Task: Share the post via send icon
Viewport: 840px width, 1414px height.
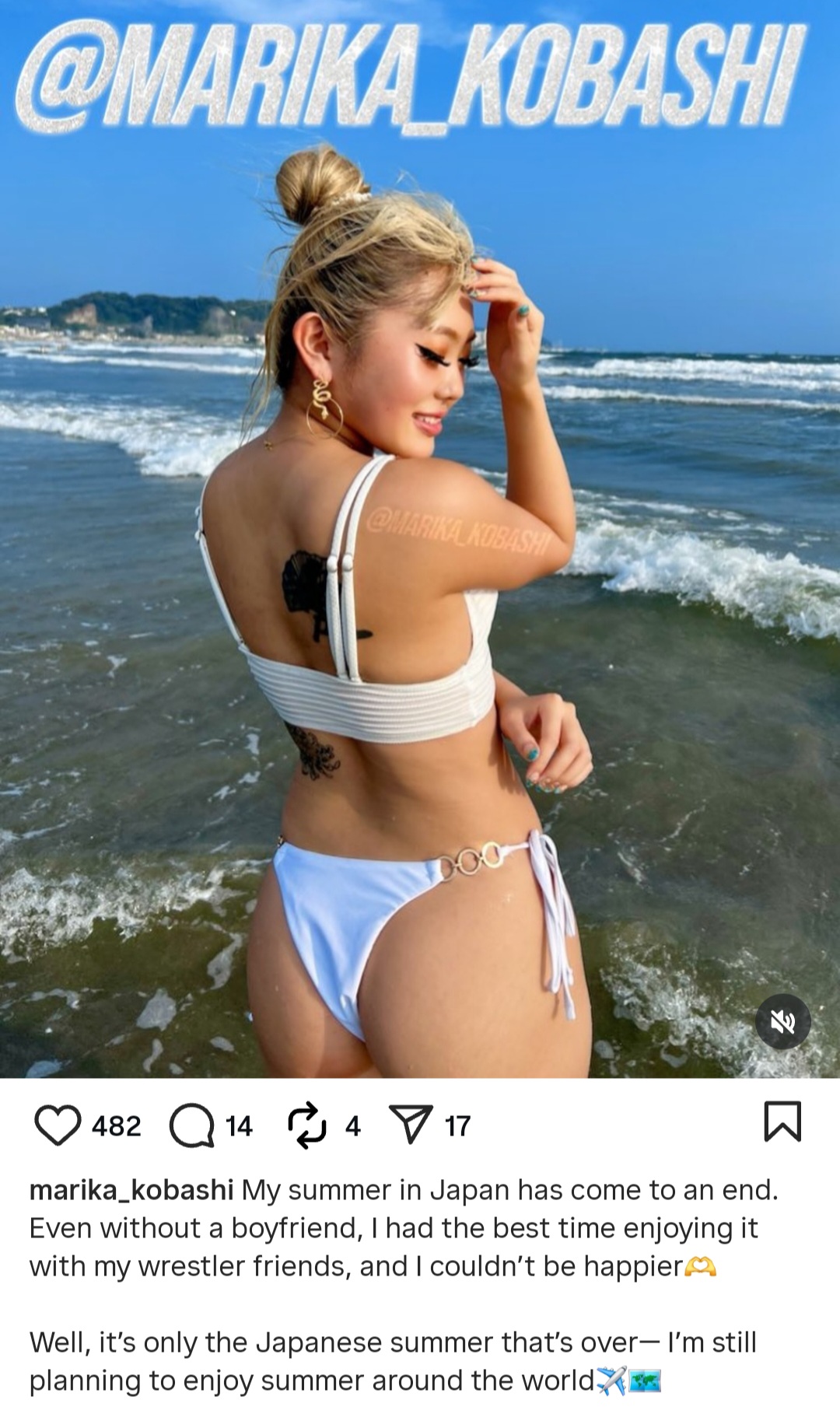Action: [411, 1125]
